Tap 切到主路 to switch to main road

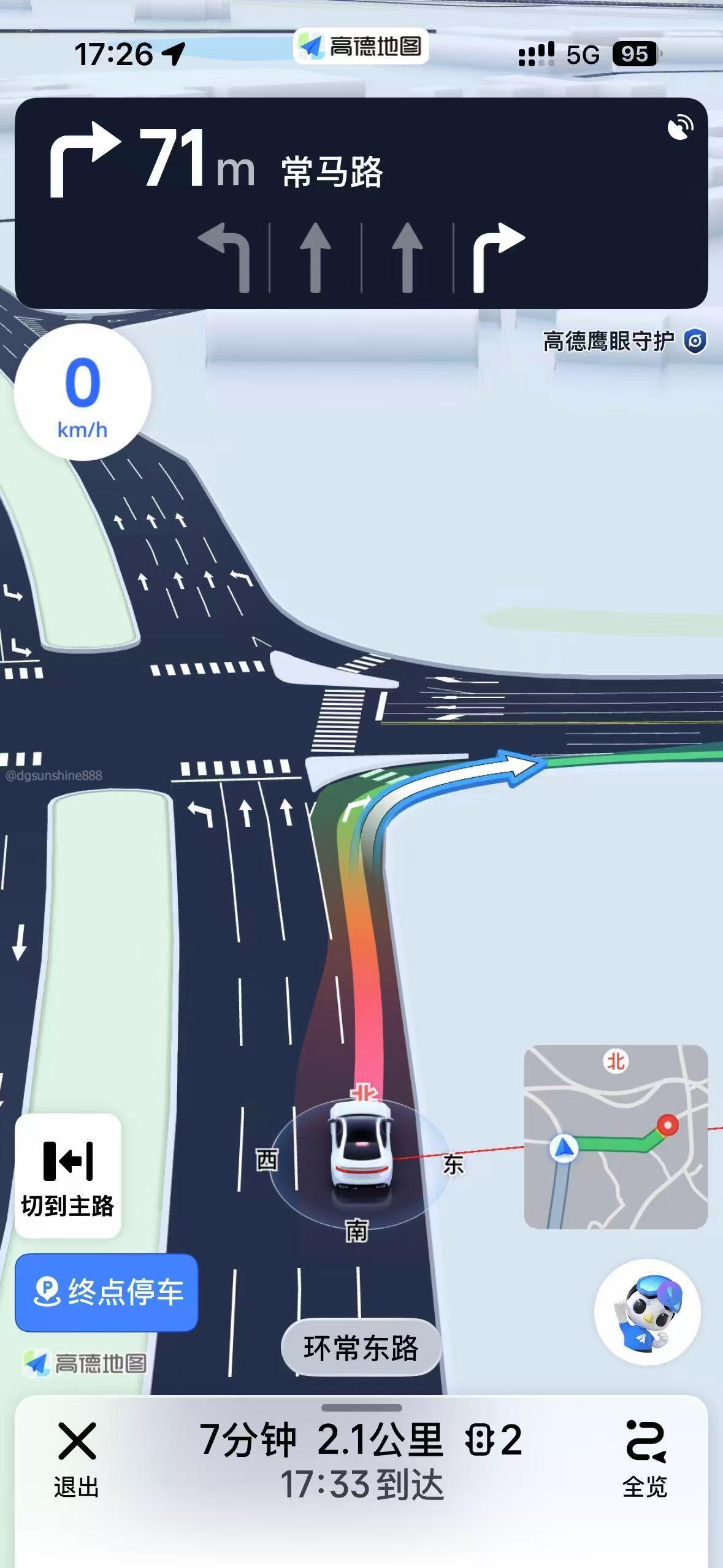coord(68,1175)
